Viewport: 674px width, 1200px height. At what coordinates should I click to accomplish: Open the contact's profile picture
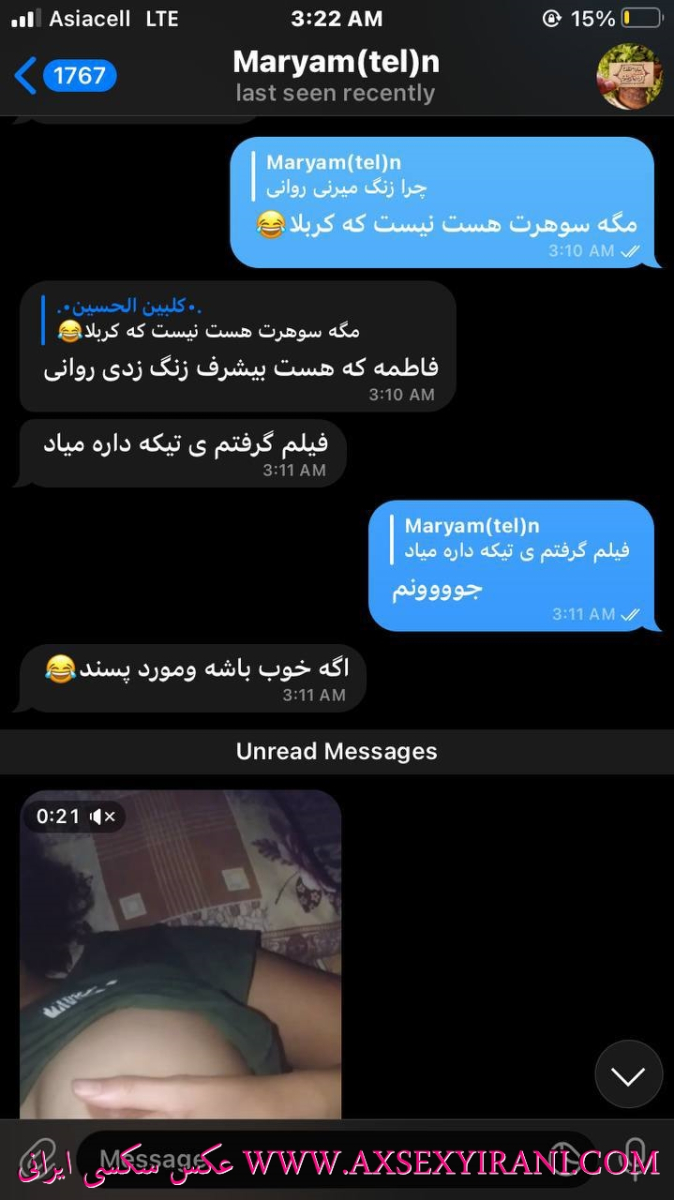pos(629,76)
